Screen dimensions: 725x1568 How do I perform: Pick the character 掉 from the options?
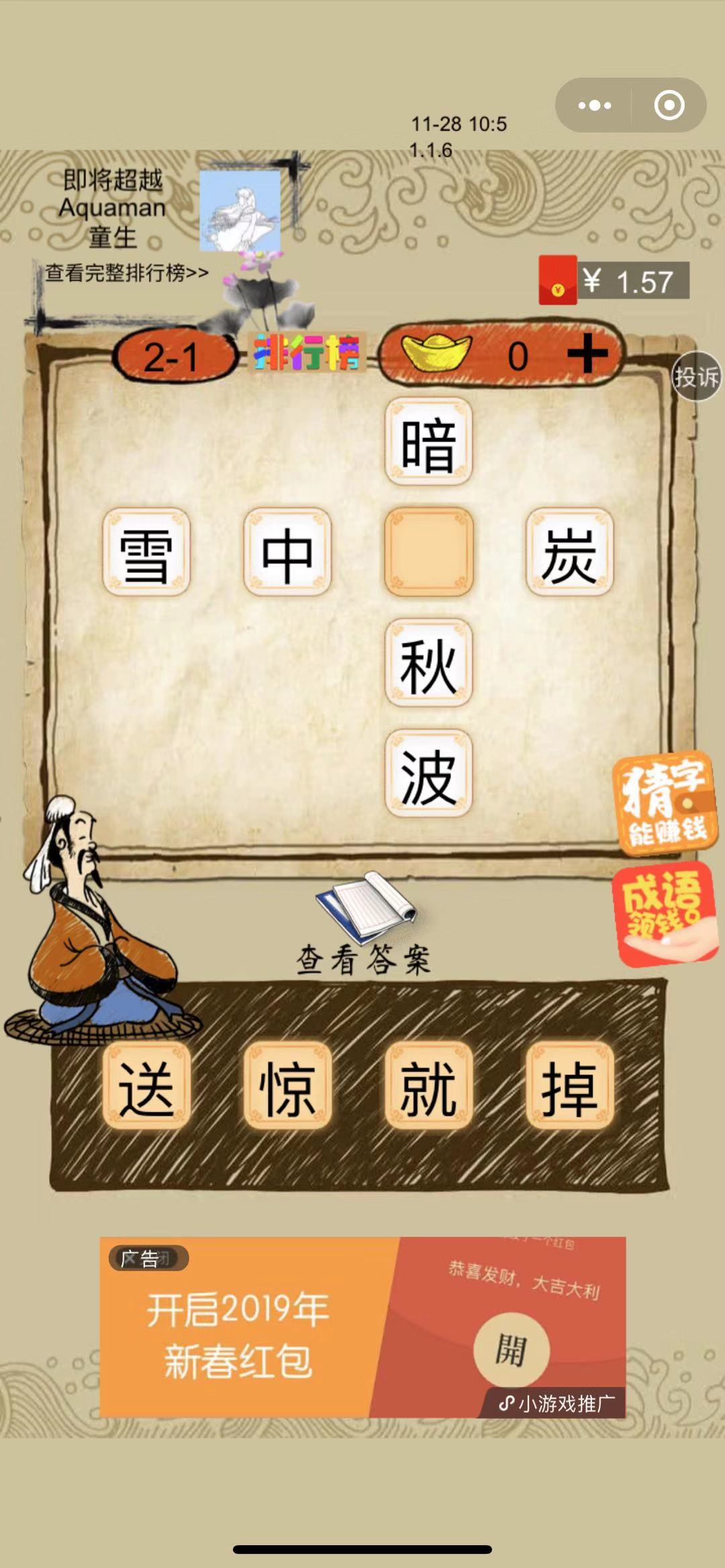point(569,1087)
